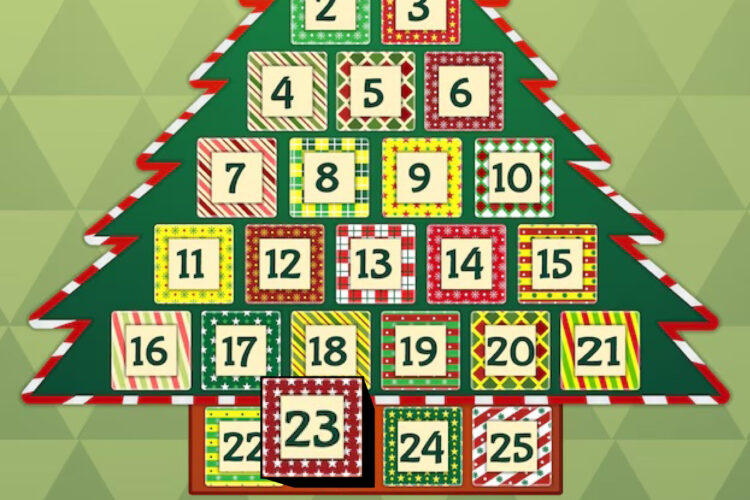The height and width of the screenshot is (500, 750).
Task: Open door number 4
Action: (286, 92)
